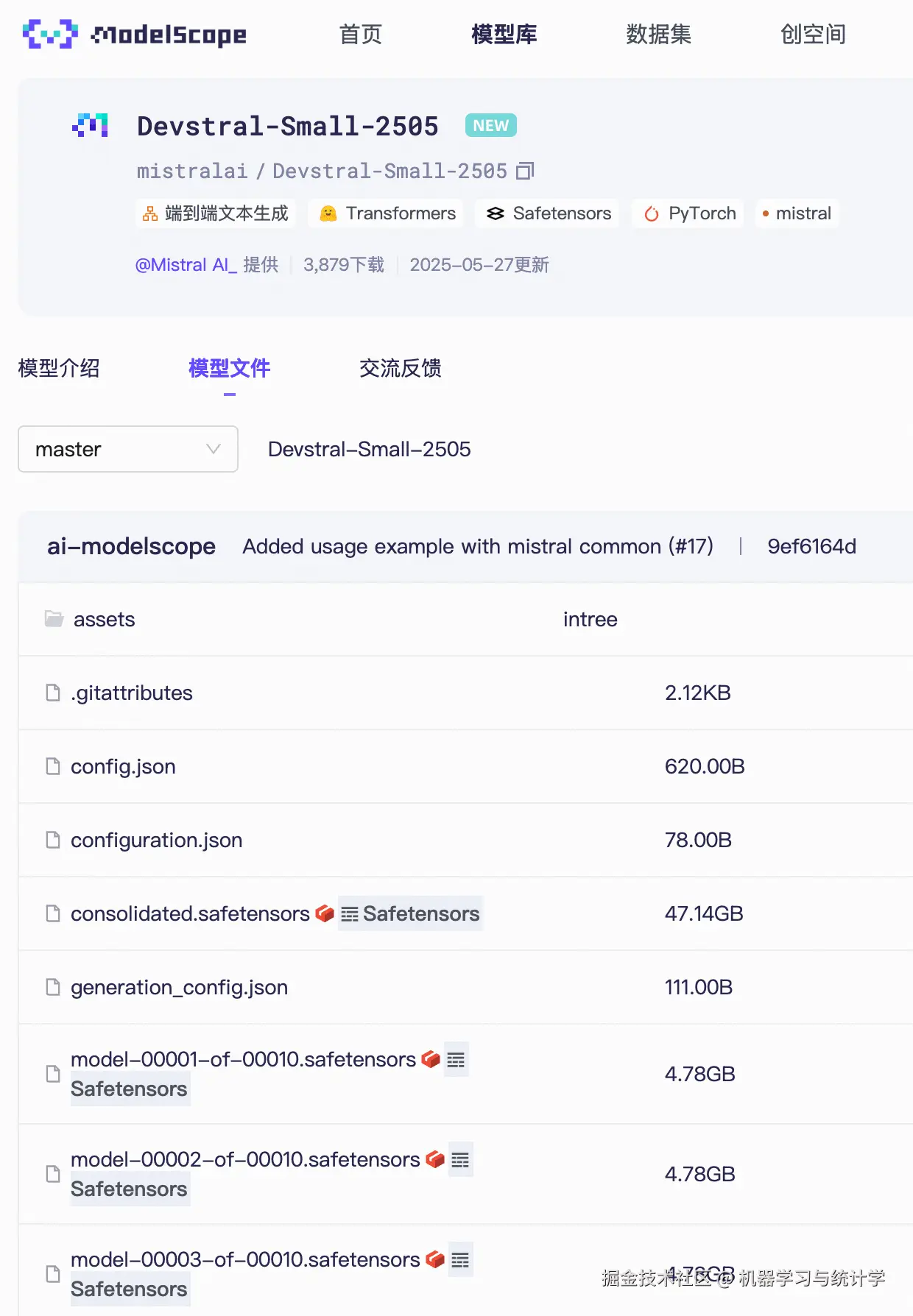
Task: View the .gitattributes file
Action: (131, 693)
